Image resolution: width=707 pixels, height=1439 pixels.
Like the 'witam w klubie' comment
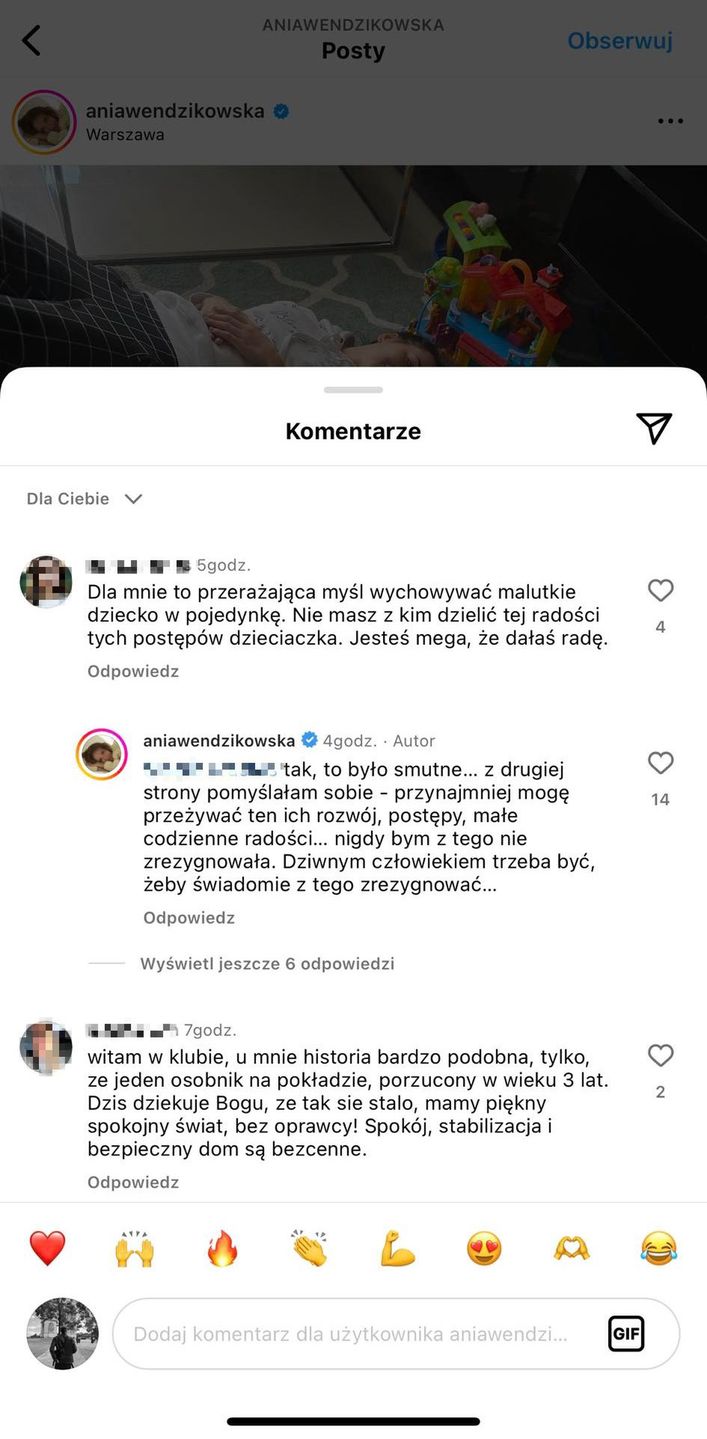660,1056
